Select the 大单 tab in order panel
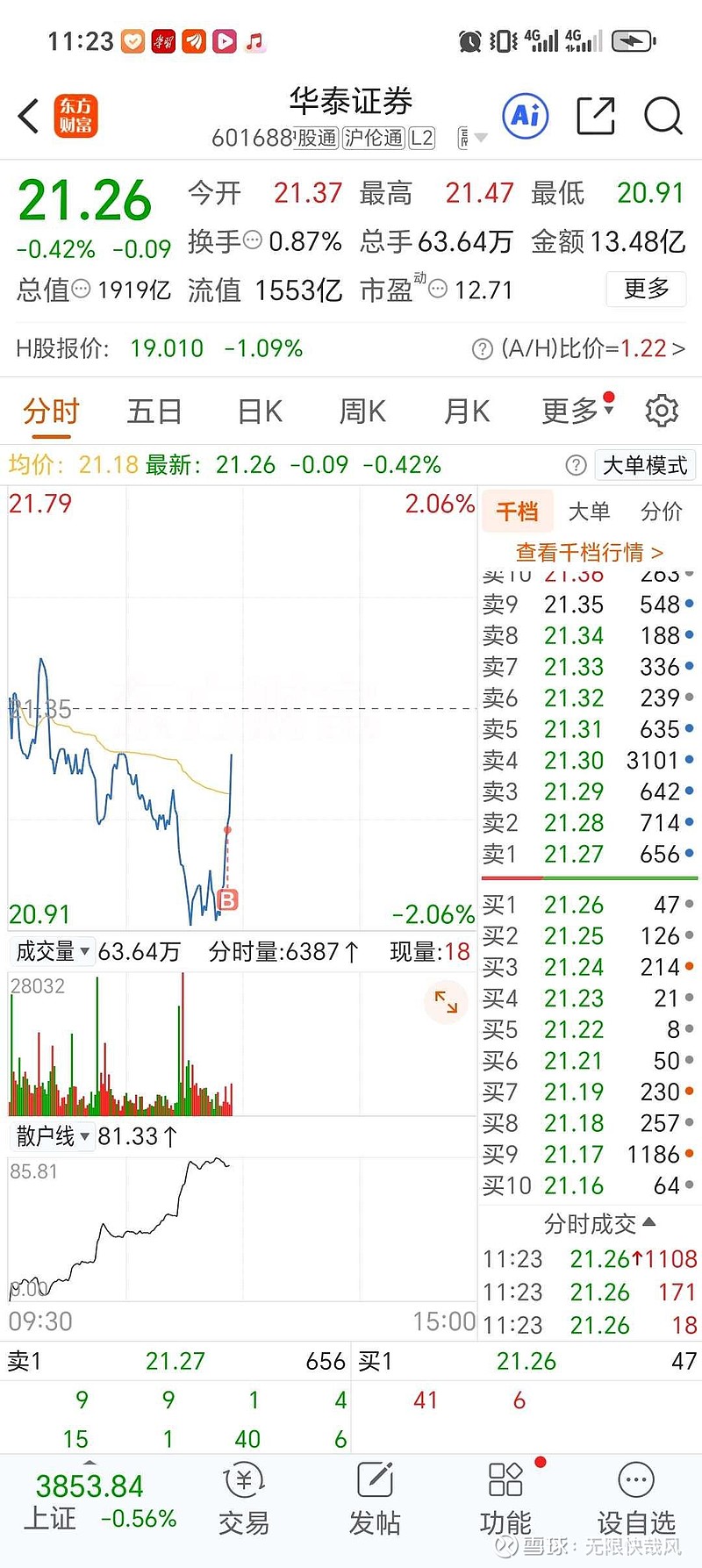702x1568 pixels. pyautogui.click(x=590, y=511)
